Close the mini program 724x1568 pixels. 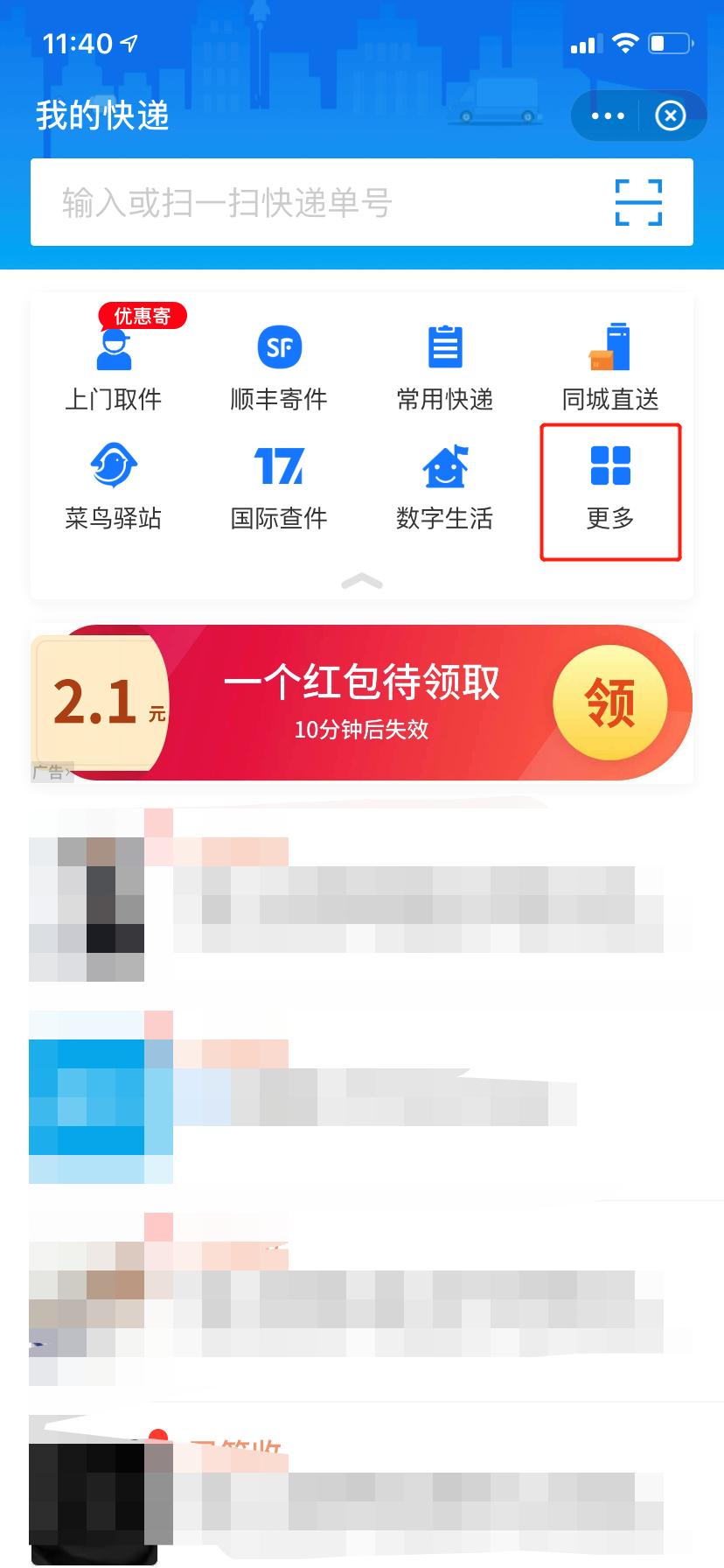pyautogui.click(x=671, y=115)
